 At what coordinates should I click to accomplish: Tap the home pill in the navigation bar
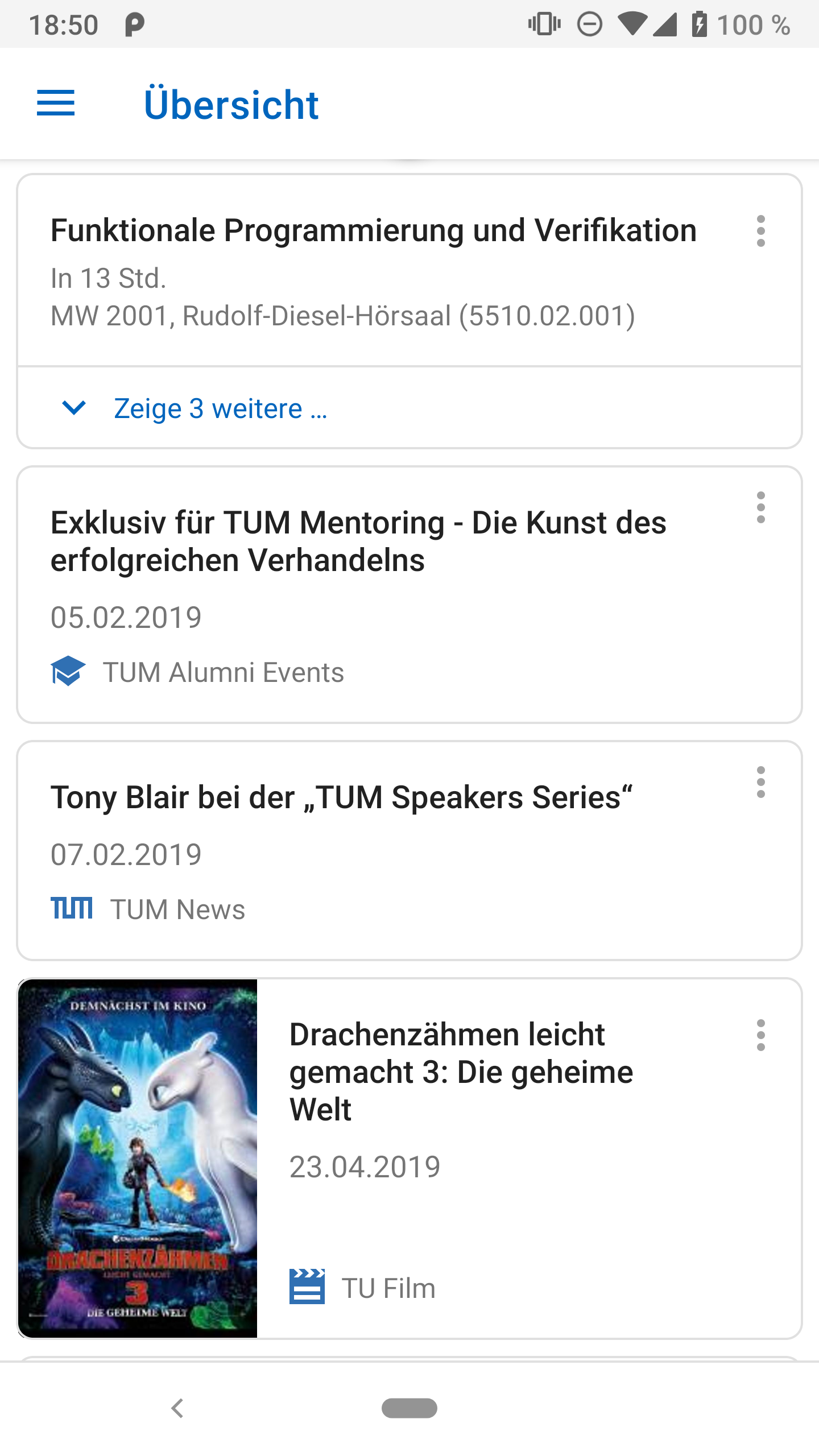409,1408
